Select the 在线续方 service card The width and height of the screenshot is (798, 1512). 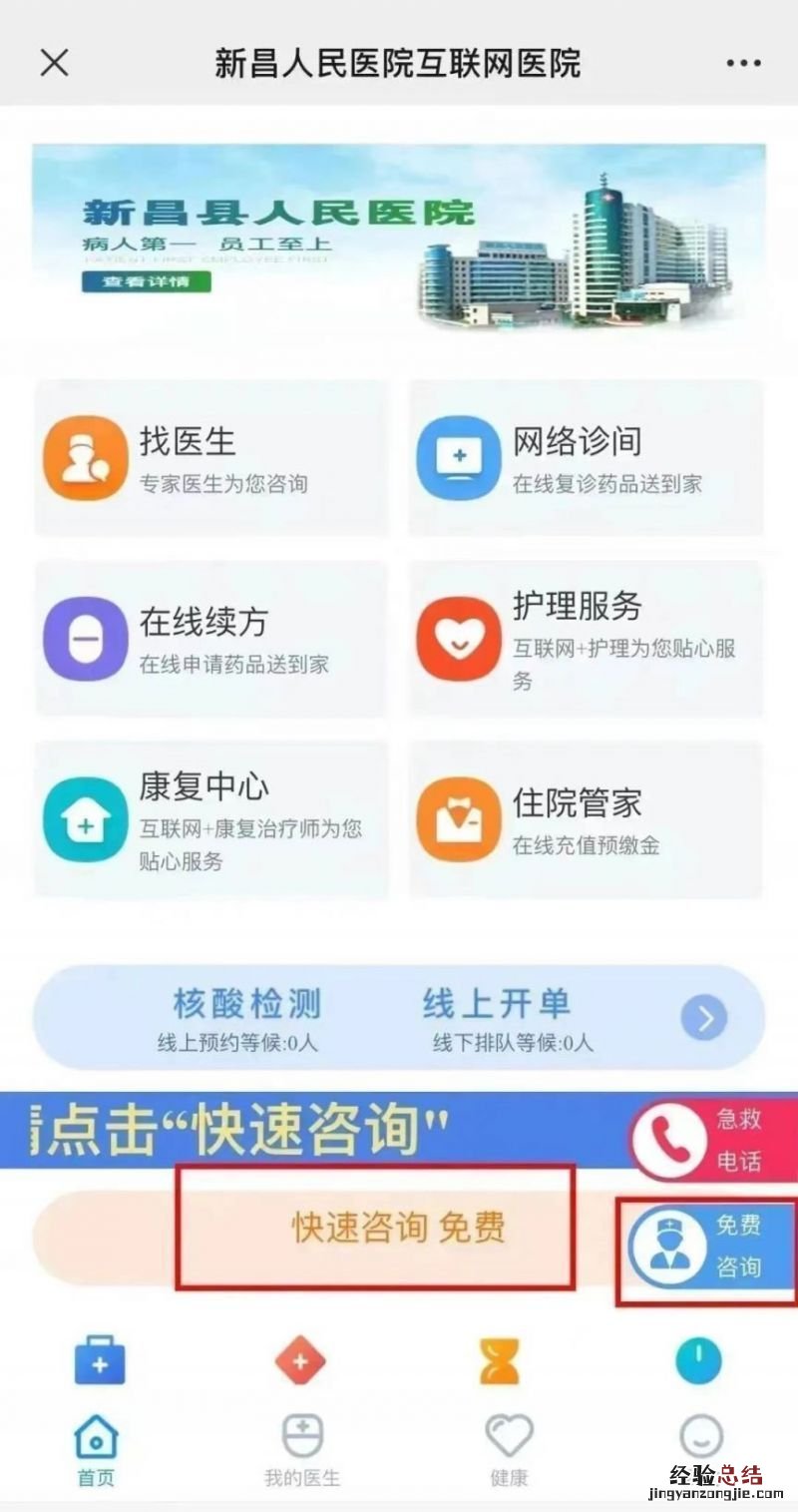(x=210, y=638)
